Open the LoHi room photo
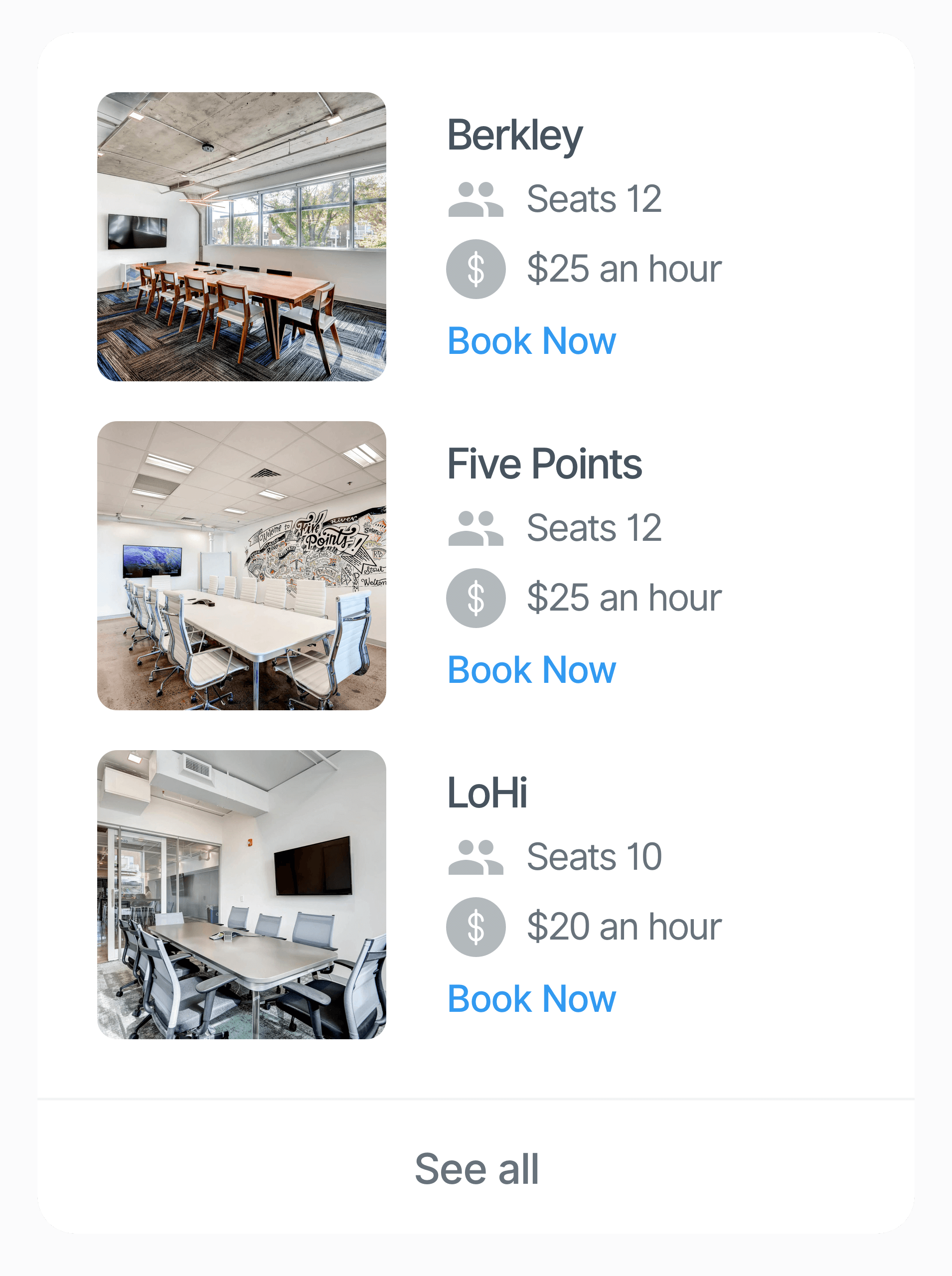The width and height of the screenshot is (952, 1276). tap(241, 894)
